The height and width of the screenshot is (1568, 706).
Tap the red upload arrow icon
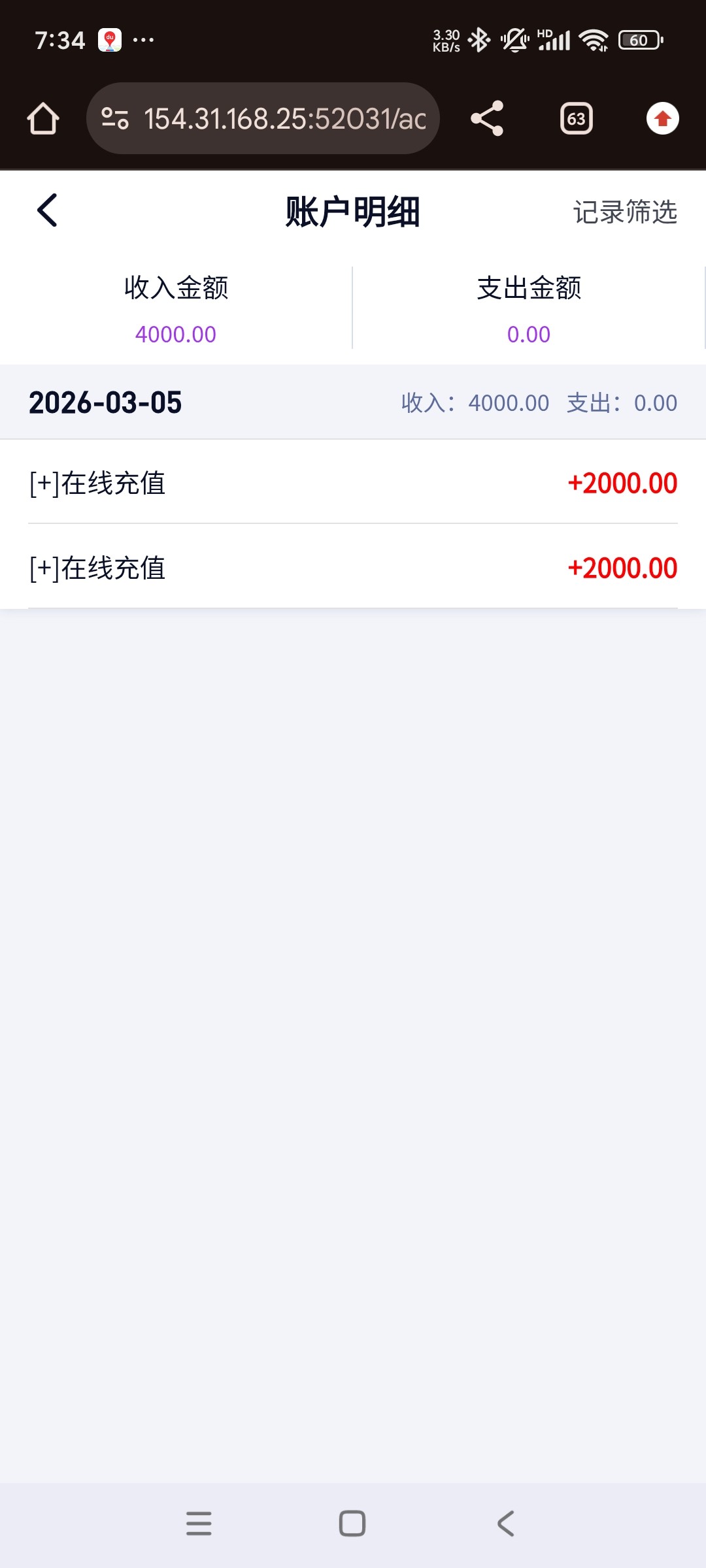(662, 119)
